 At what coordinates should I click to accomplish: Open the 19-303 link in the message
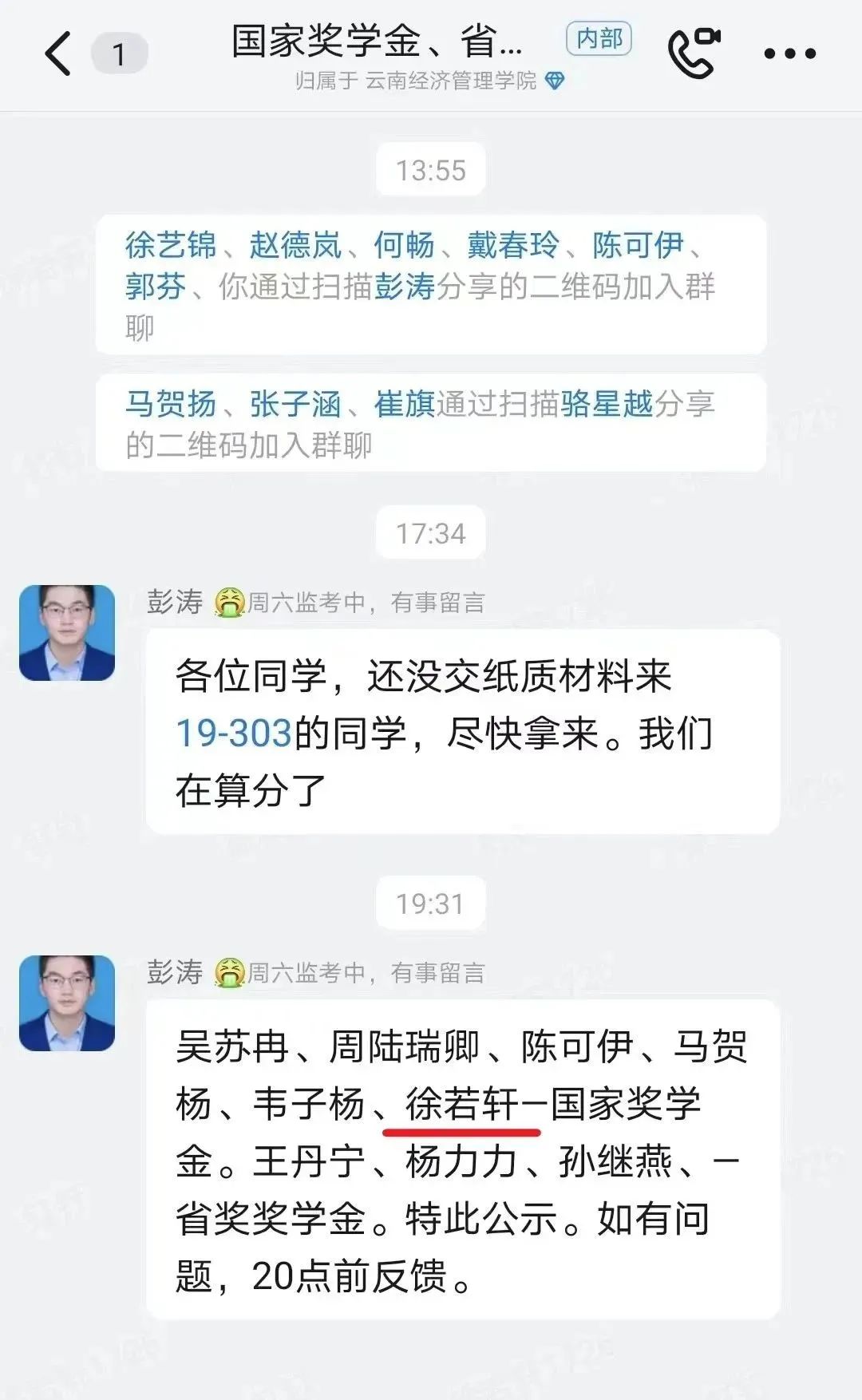tap(233, 734)
